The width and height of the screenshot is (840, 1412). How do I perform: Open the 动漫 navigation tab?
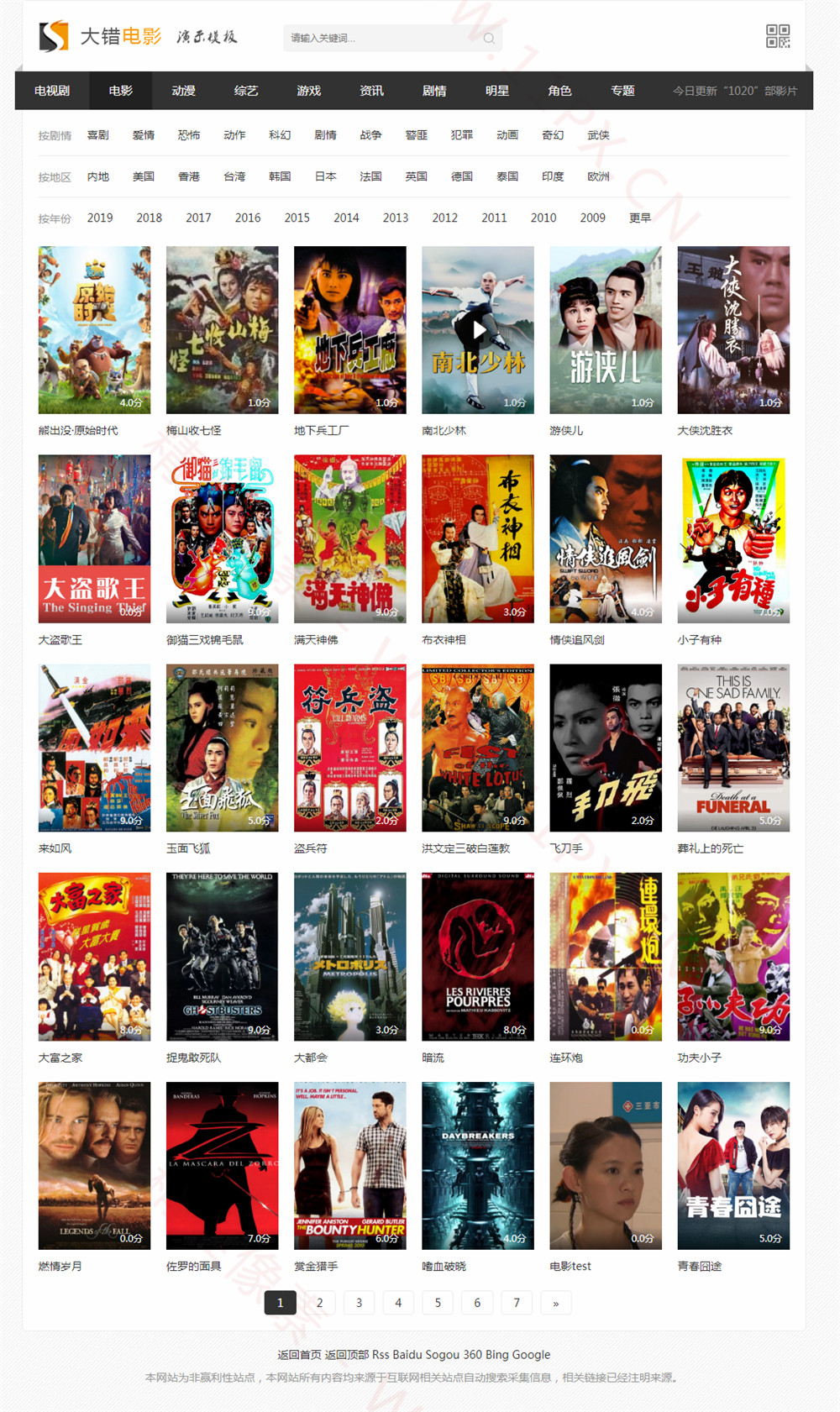click(183, 91)
